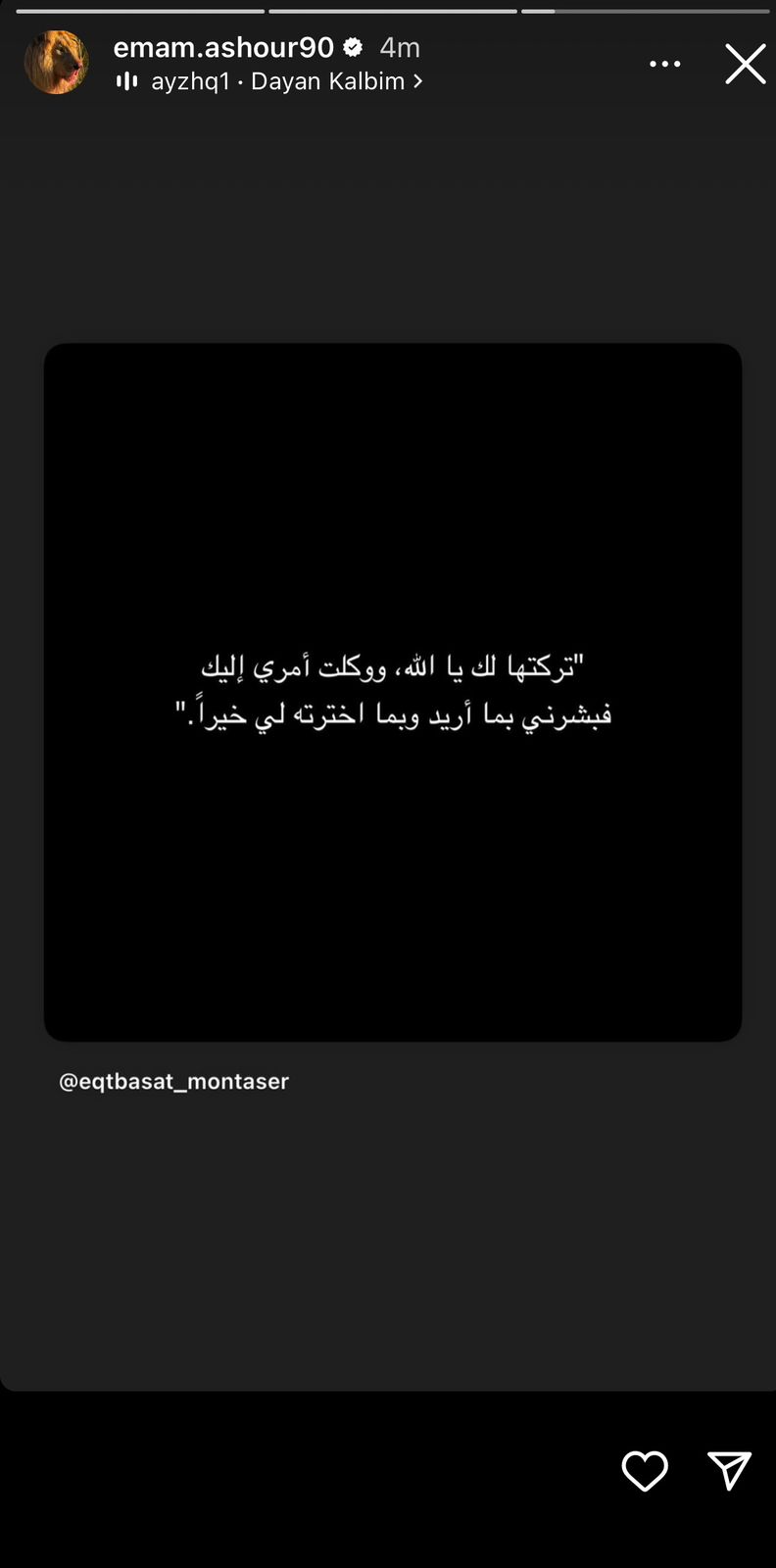The image size is (776, 1568).
Task: Open emam.ashour90's profile picture
Action: tap(57, 63)
